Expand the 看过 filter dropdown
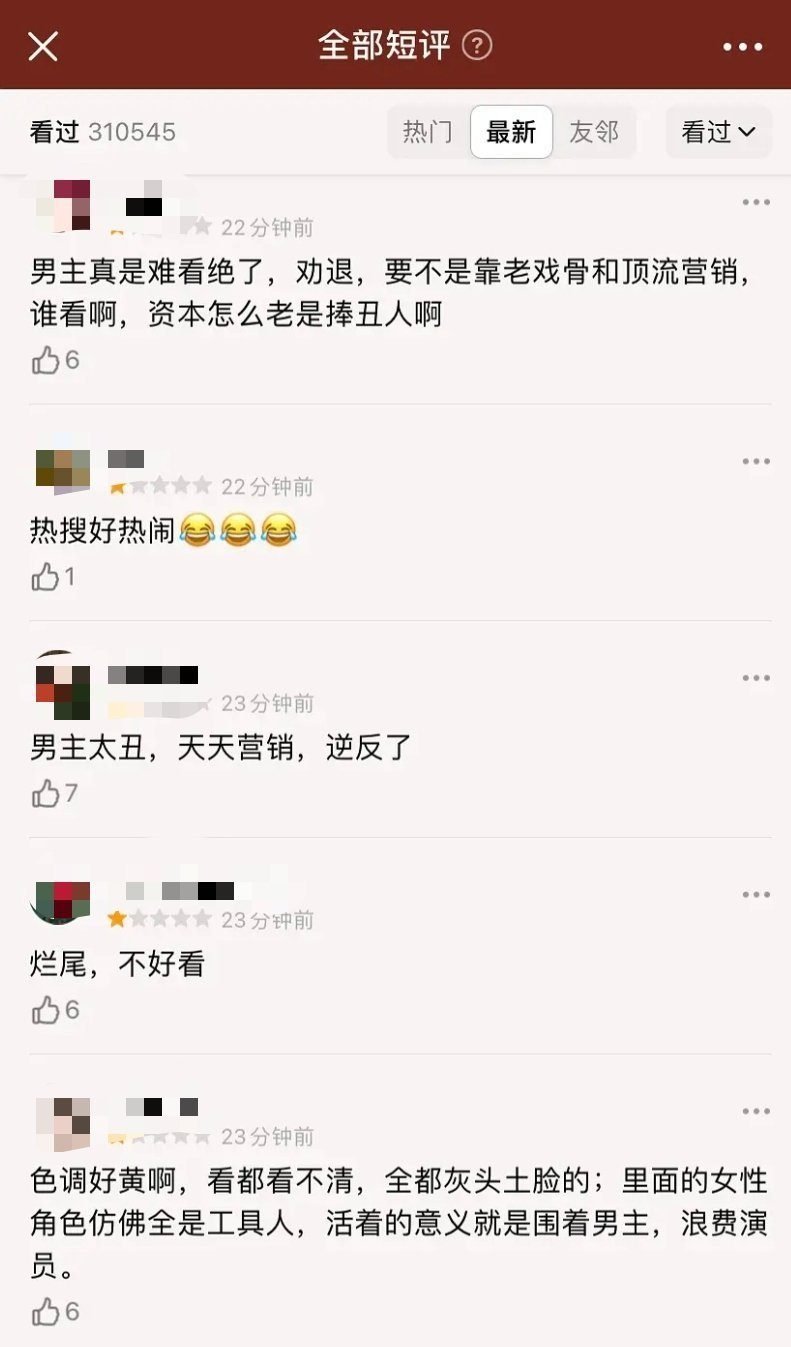Image resolution: width=791 pixels, height=1347 pixels. coord(718,132)
